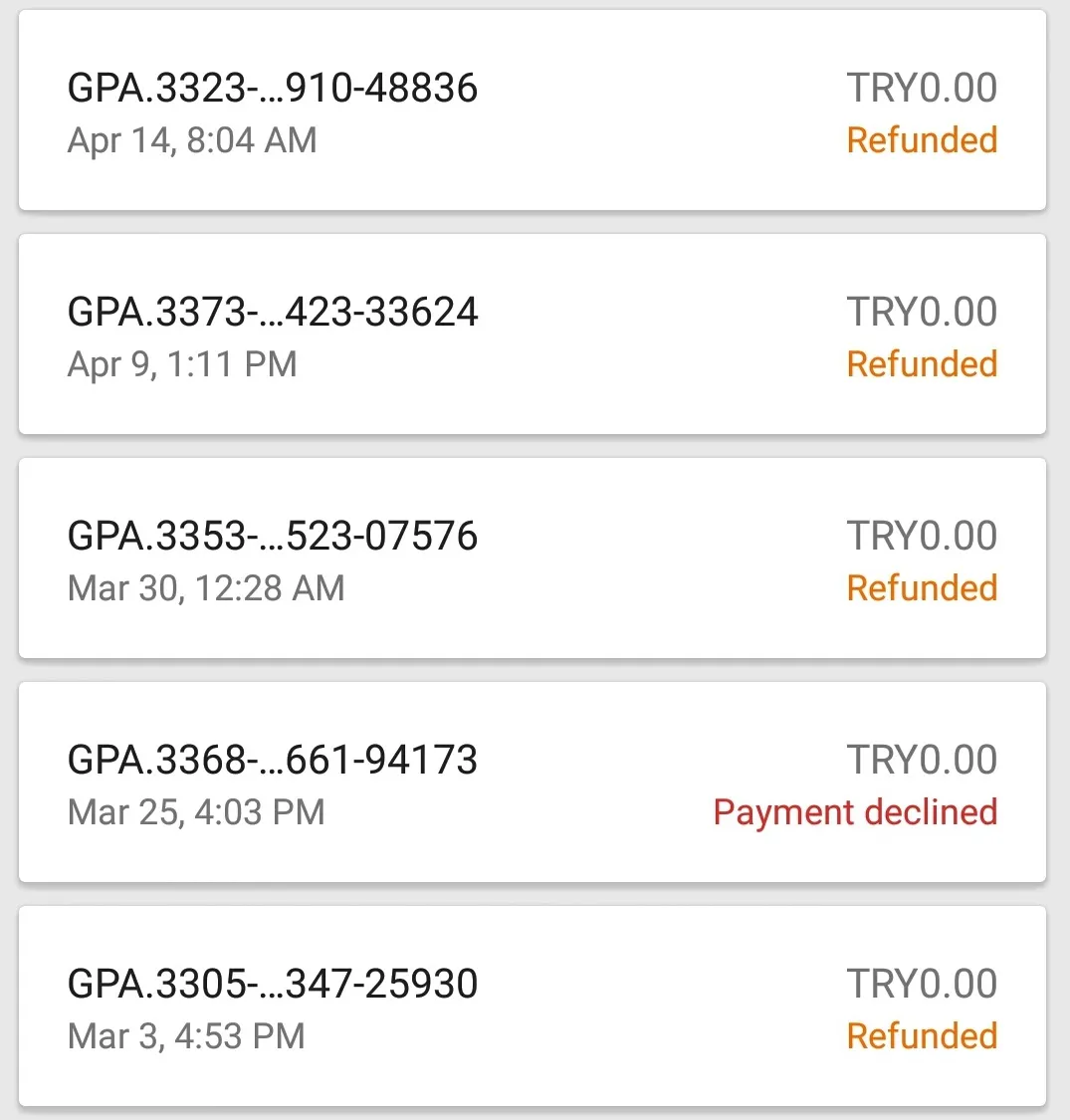
Task: Open the Payment declined order GPA.3368-…661-94173
Action: tap(532, 783)
